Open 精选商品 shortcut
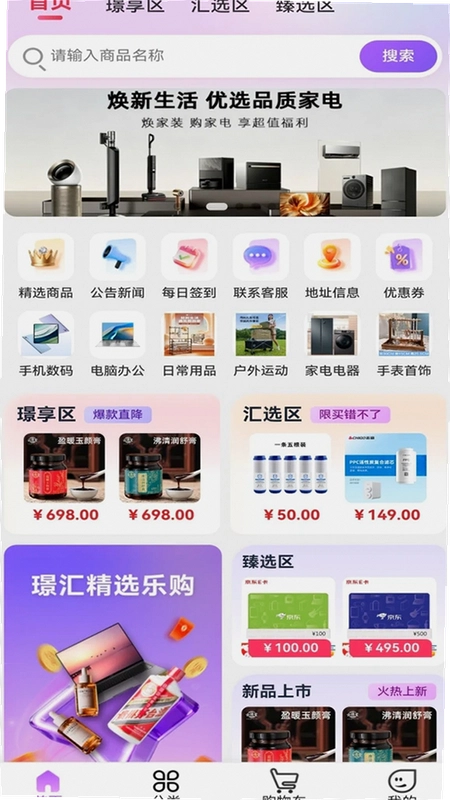 [46, 266]
